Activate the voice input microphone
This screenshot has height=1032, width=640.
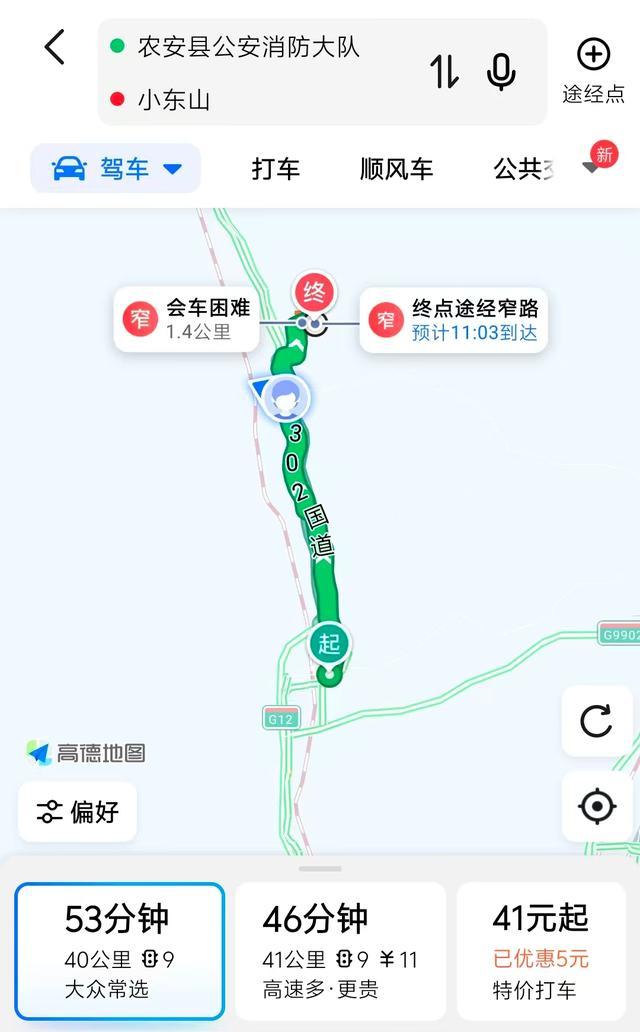[501, 72]
